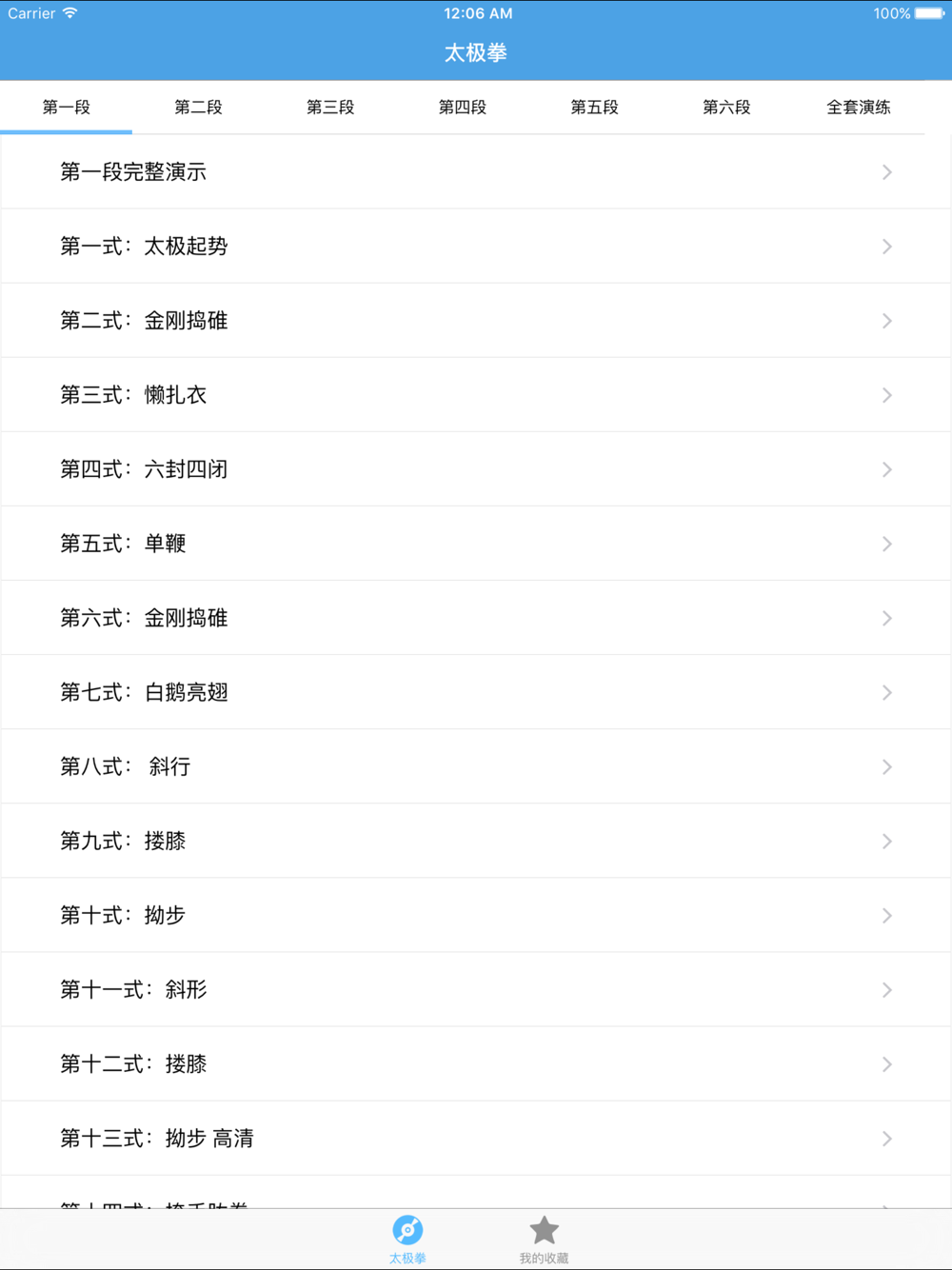Open 第一式：太极起势
The image size is (952, 1270).
pos(476,247)
